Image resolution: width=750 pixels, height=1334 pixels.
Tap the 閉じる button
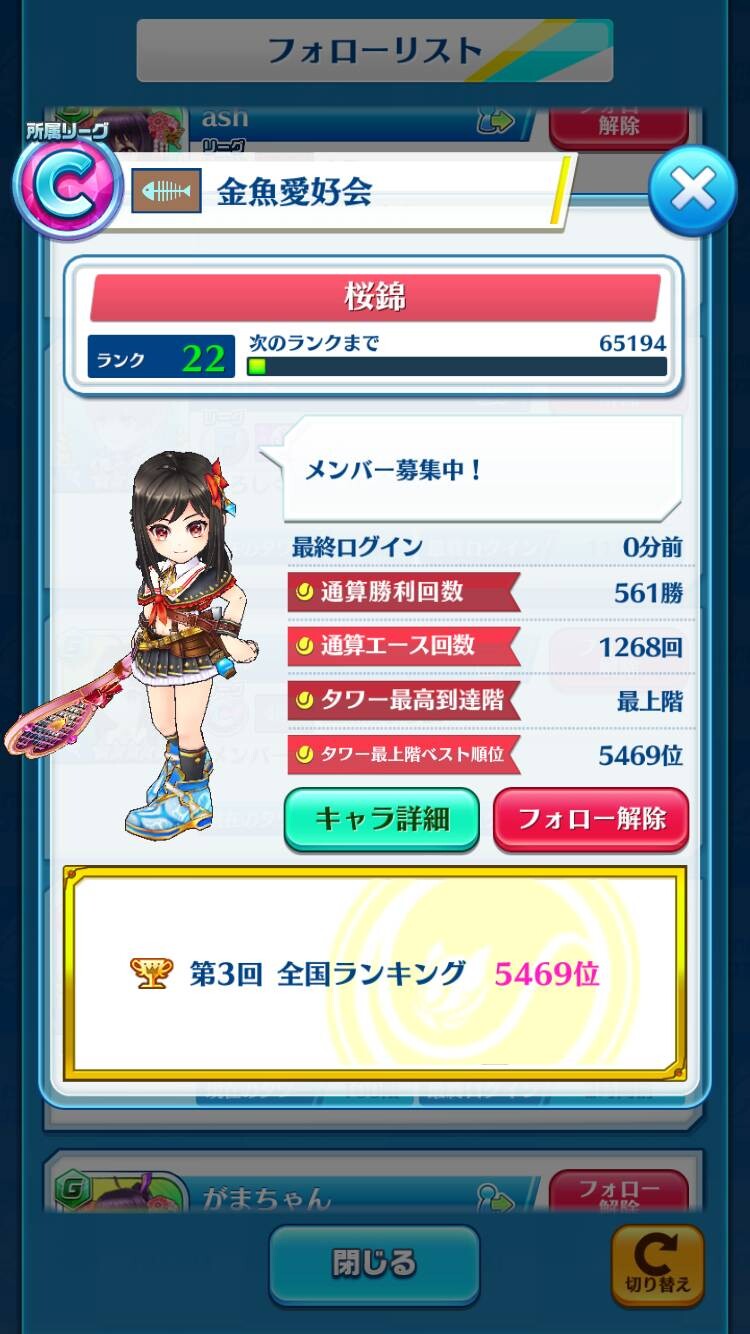coord(374,1265)
